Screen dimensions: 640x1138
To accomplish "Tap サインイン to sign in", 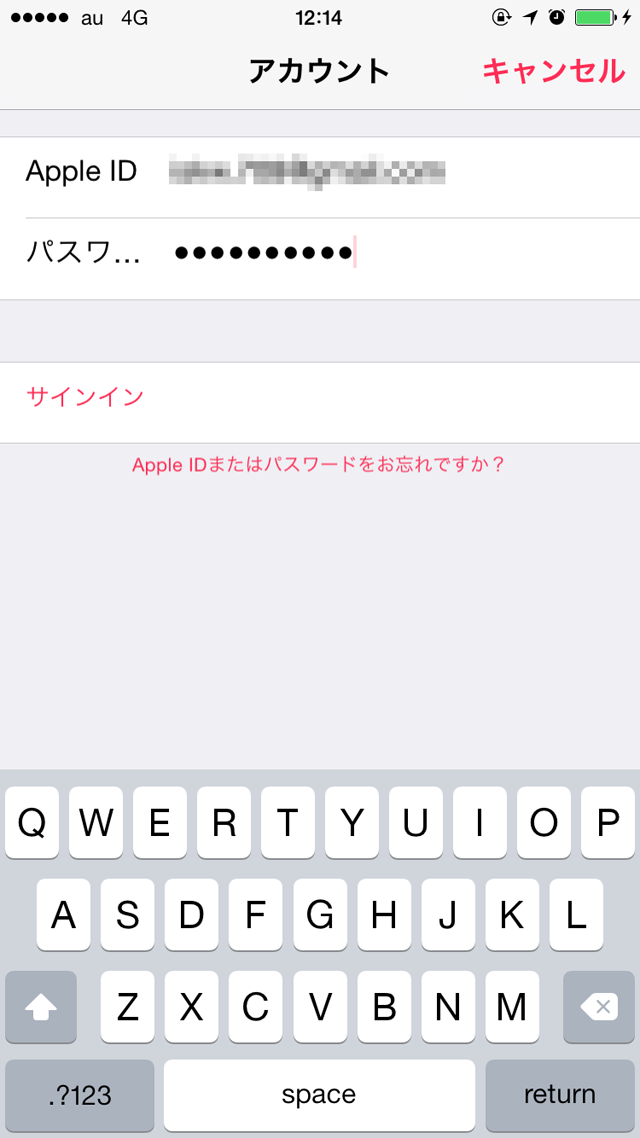I will point(86,397).
